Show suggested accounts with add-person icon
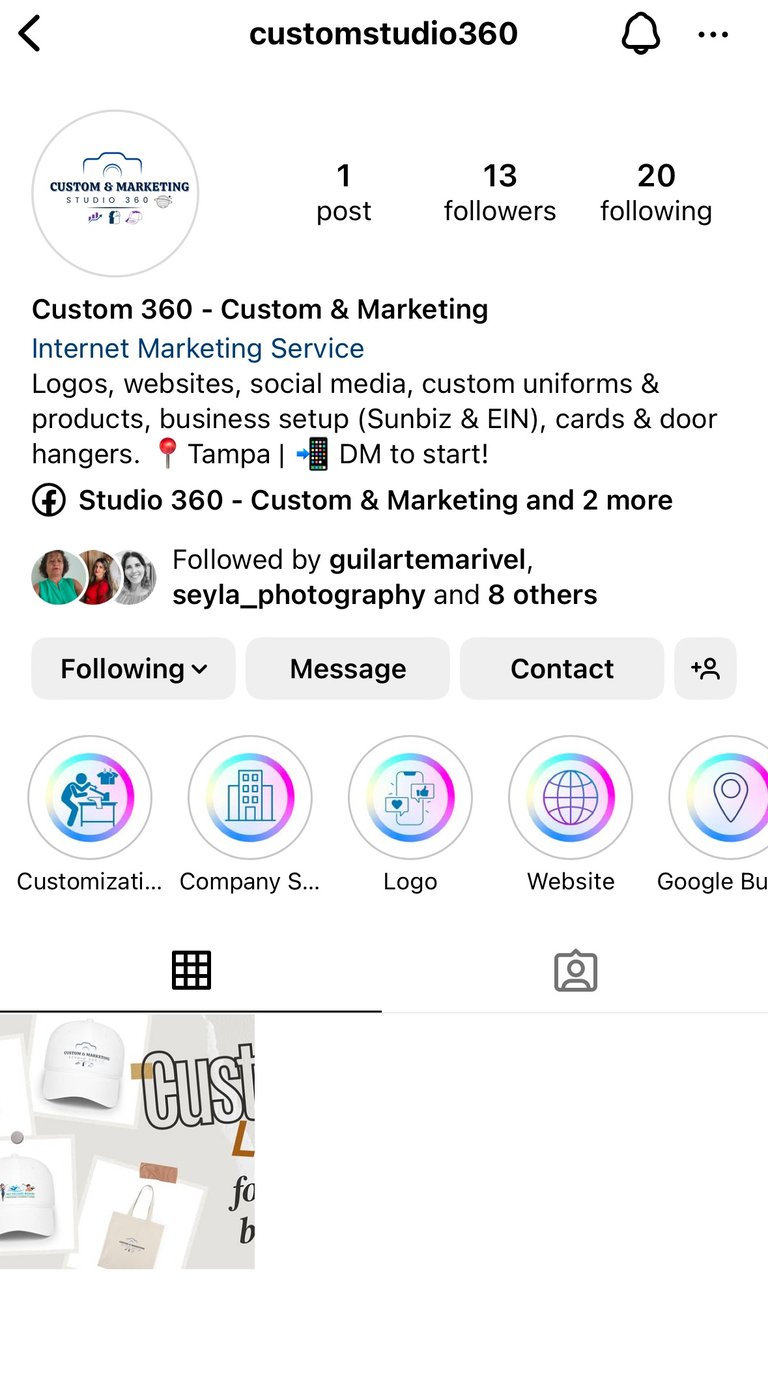Viewport: 768px width, 1380px height. coord(705,669)
